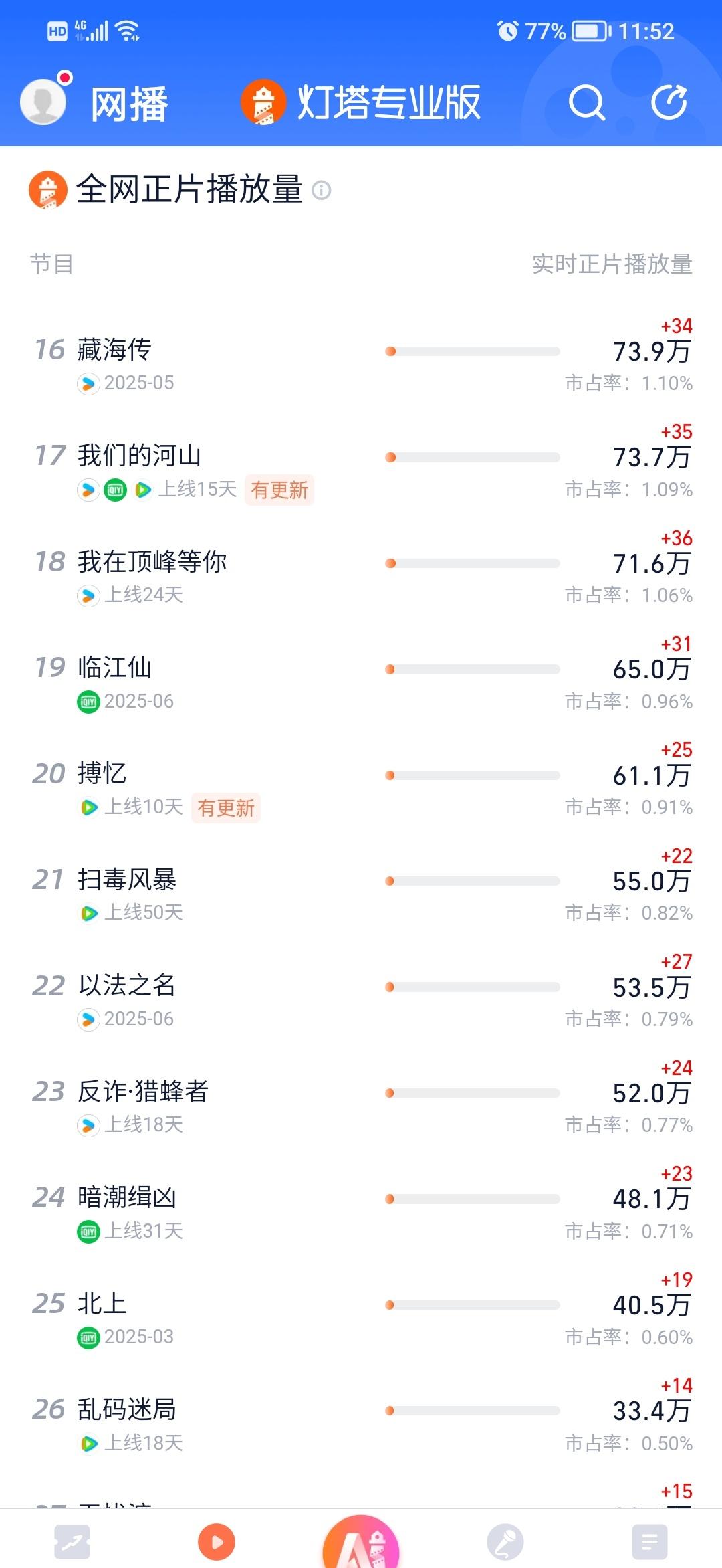The image size is (722, 1568).
Task: Switch to the trend chart bottom tab
Action: 72,1541
